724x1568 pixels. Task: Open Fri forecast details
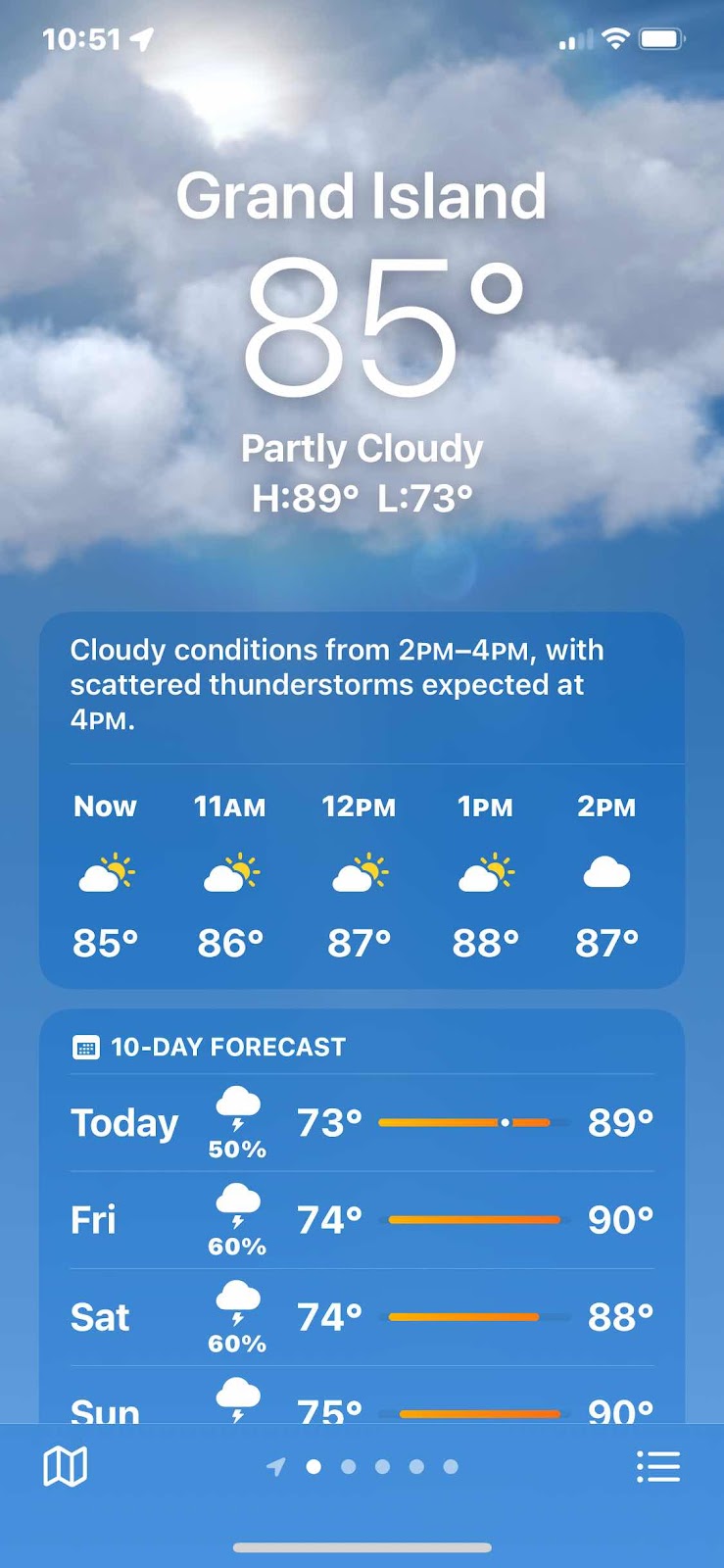click(362, 1220)
